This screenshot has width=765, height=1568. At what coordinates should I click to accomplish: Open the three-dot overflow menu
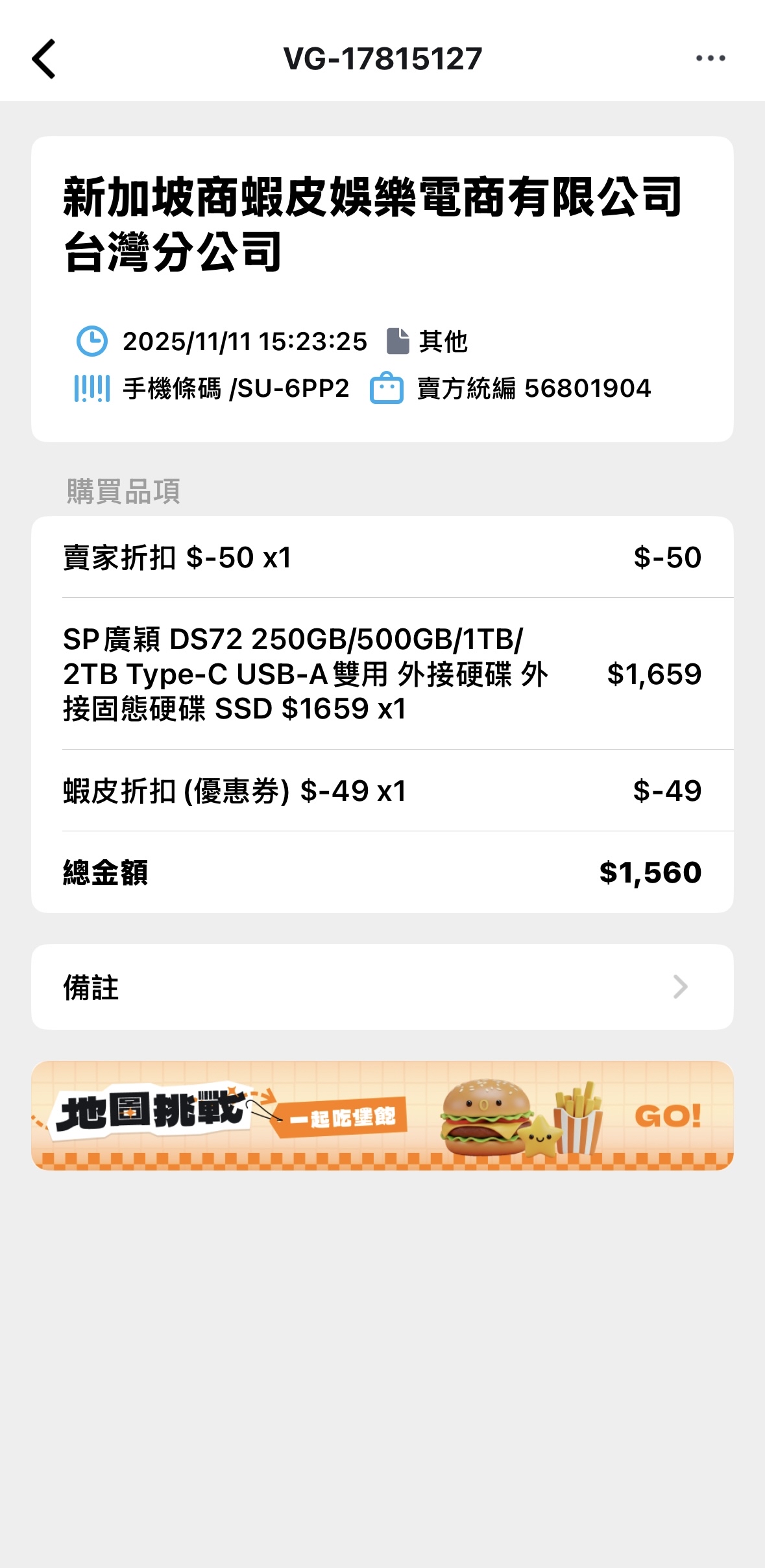(x=710, y=58)
